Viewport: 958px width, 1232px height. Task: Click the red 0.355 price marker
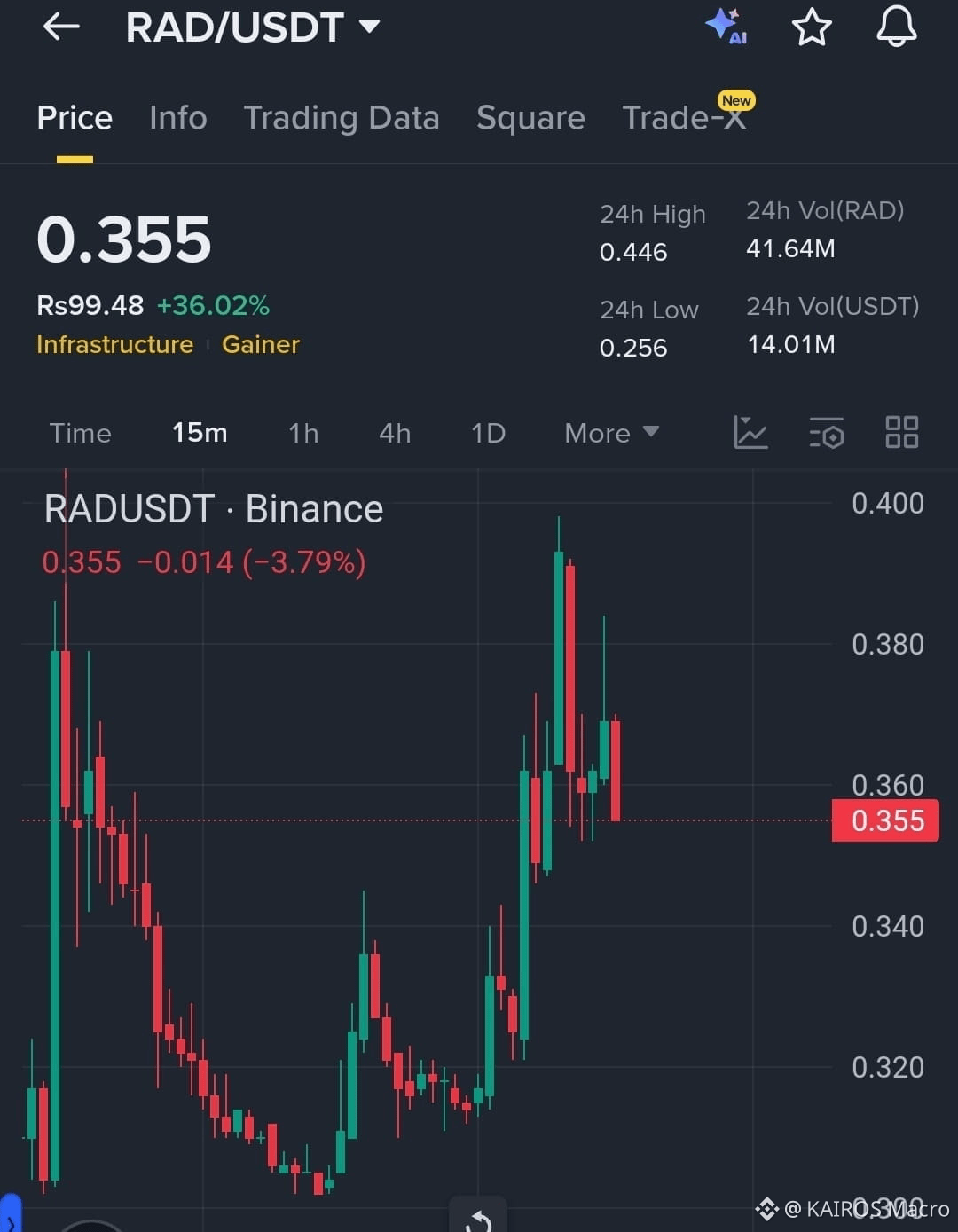tap(884, 820)
